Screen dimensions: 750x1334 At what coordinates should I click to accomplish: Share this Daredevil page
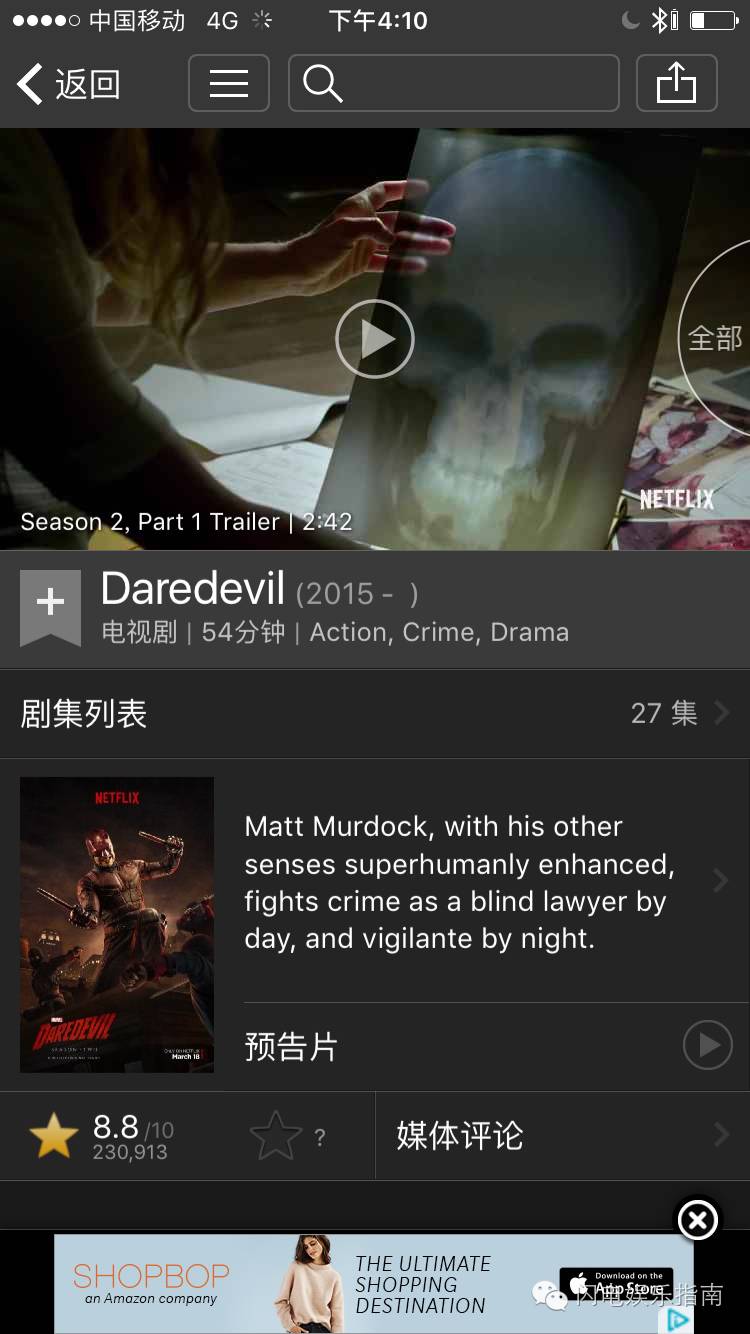[x=676, y=83]
